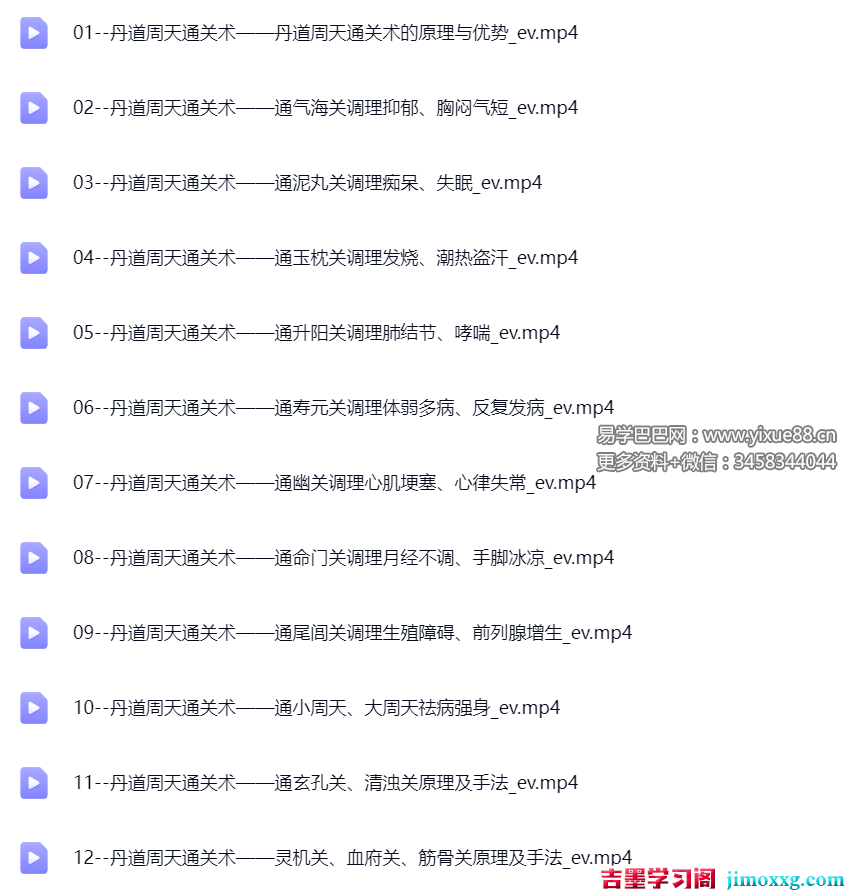Screen dimensions: 852x896
Task: Play video 10 about 通小周天、大周天
Action: 316,708
